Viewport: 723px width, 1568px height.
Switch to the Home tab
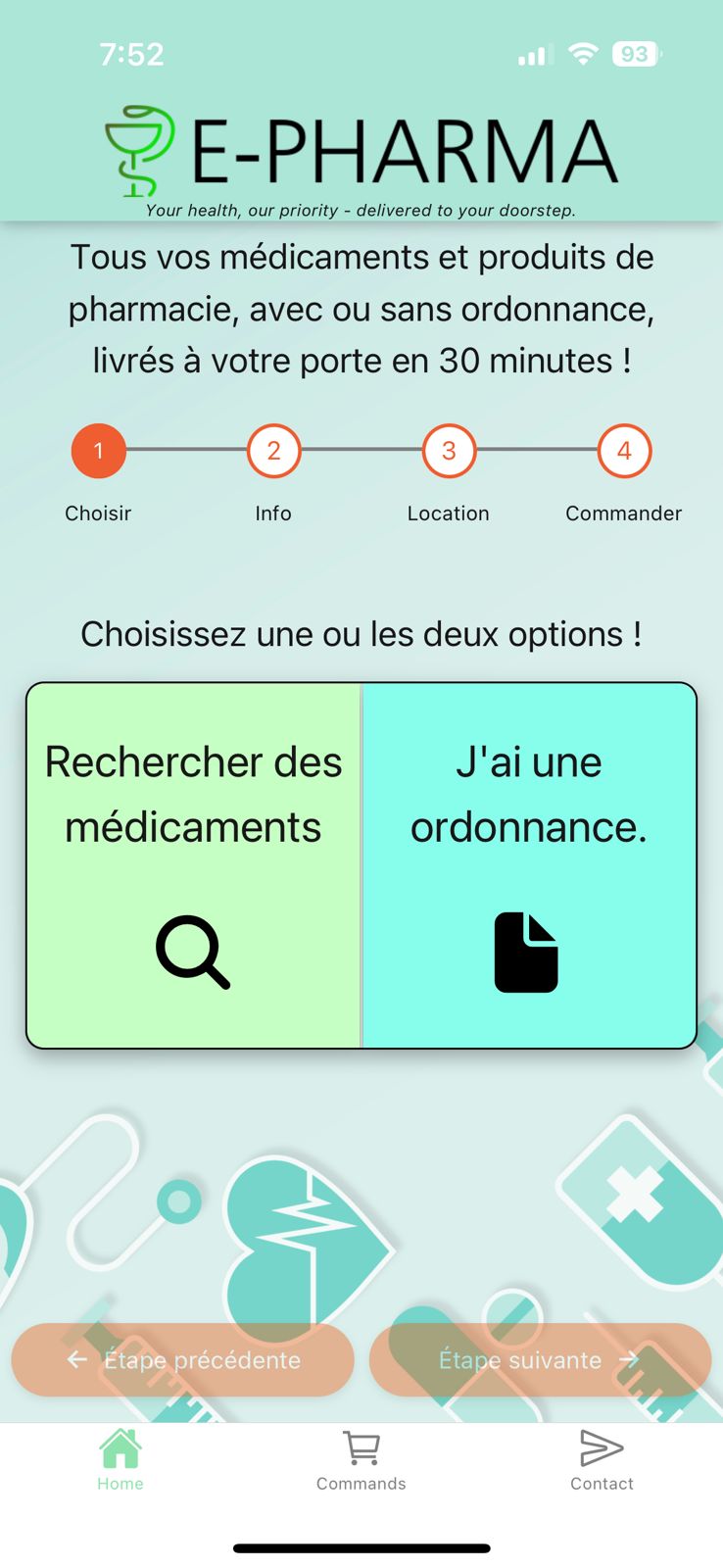(x=120, y=1460)
